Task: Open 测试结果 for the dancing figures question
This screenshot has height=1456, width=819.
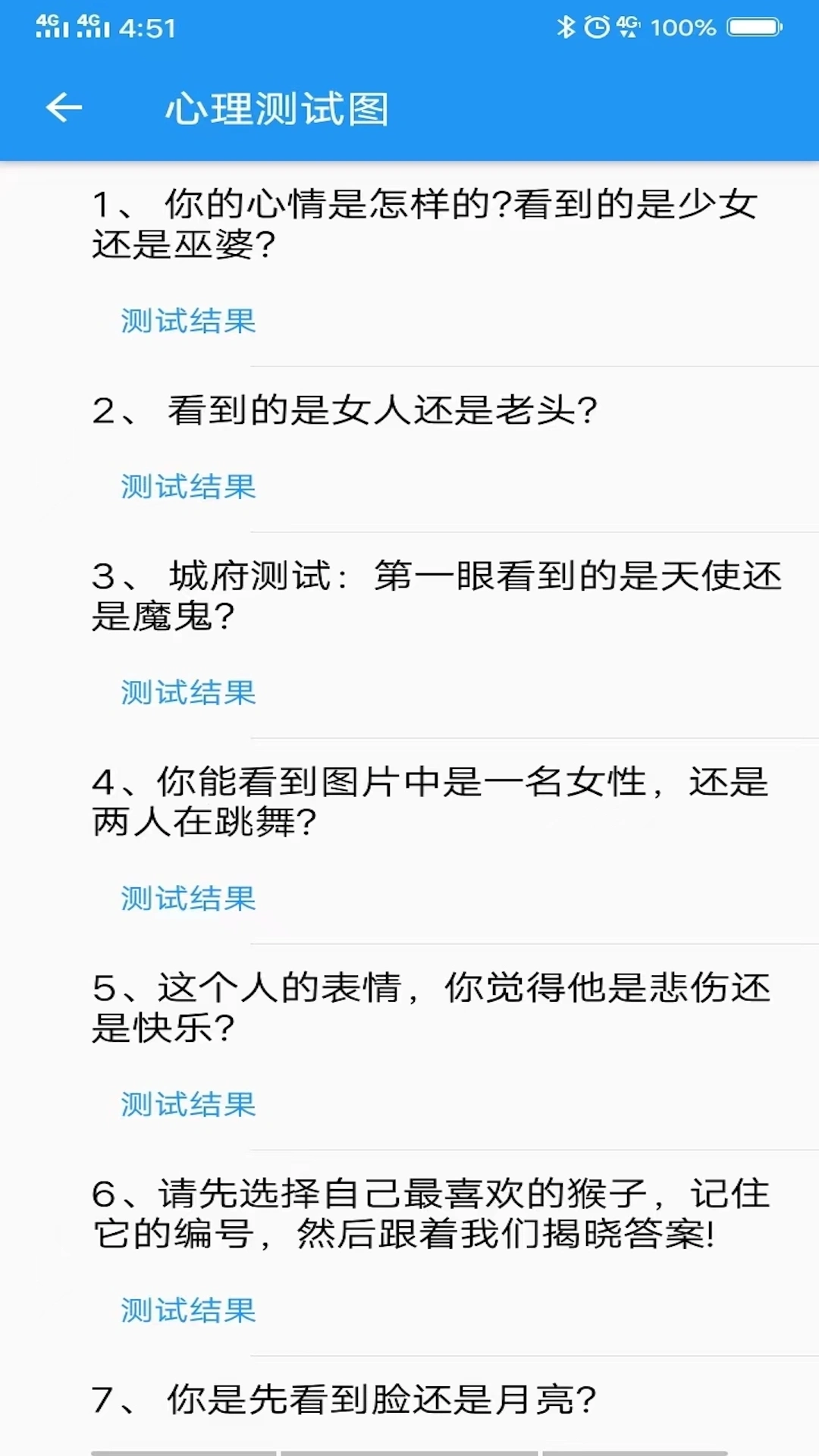Action: tap(187, 899)
